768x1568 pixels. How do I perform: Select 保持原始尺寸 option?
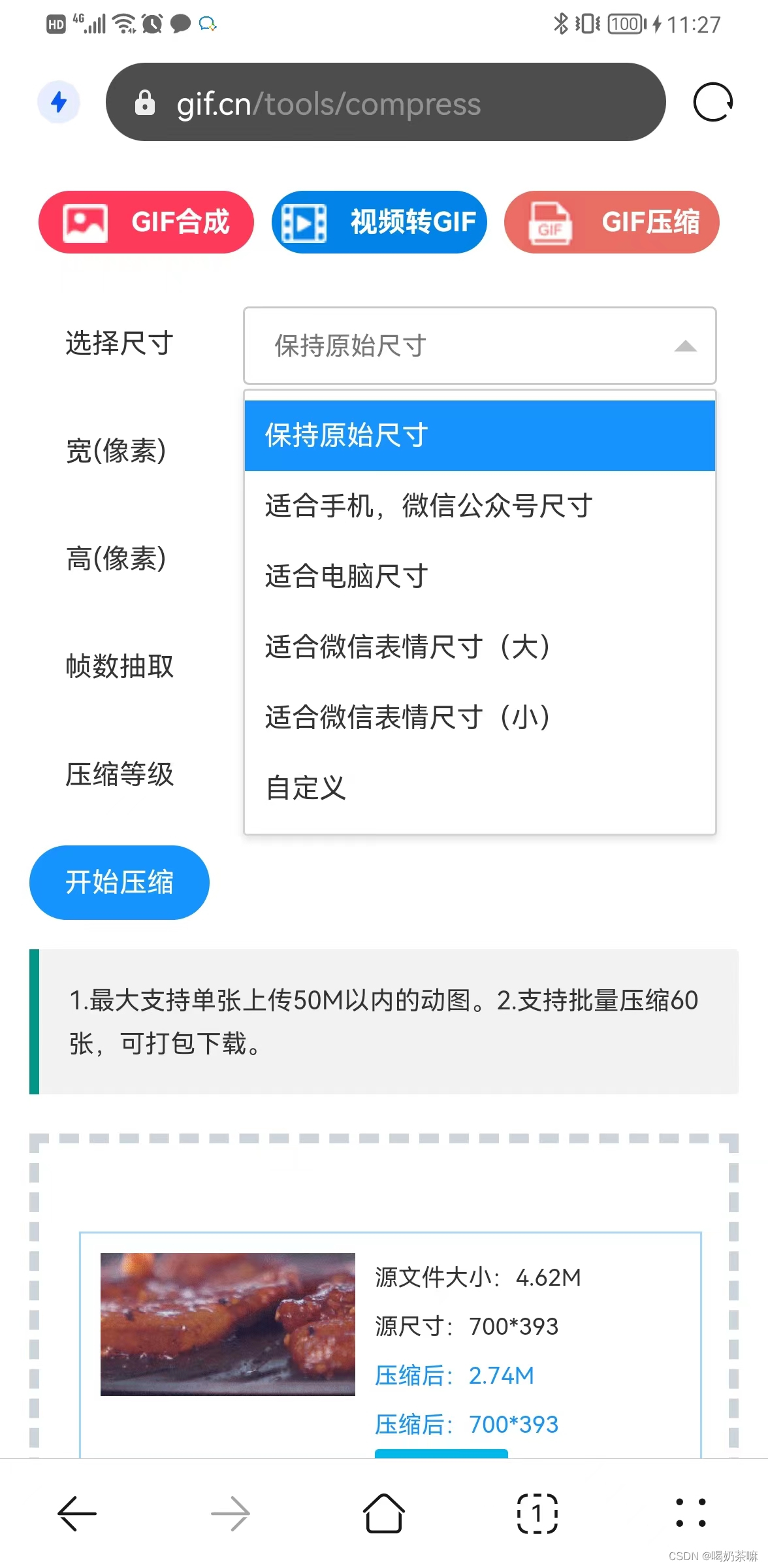480,436
